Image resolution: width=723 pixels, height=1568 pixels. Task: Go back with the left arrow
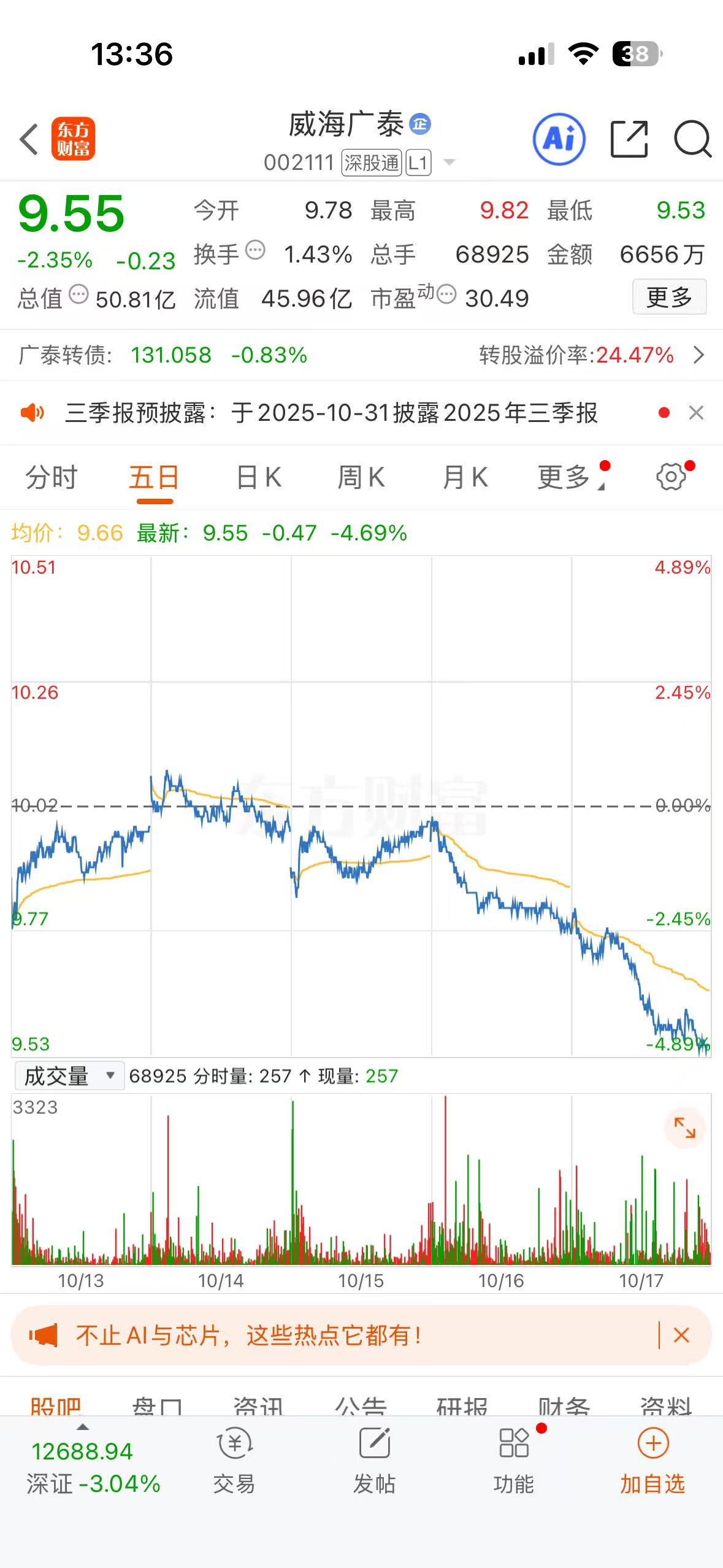29,139
